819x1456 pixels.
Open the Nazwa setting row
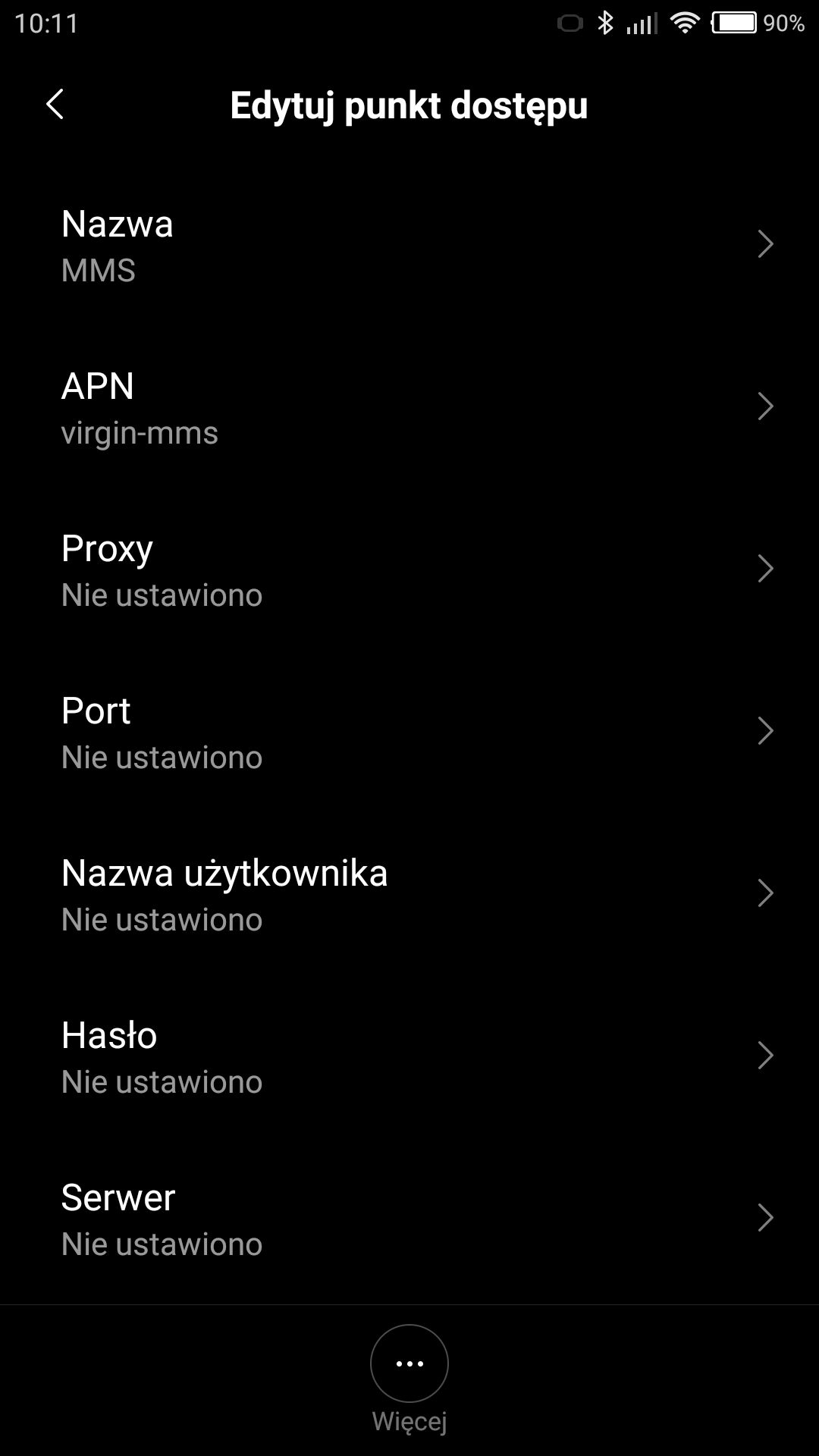(x=409, y=246)
